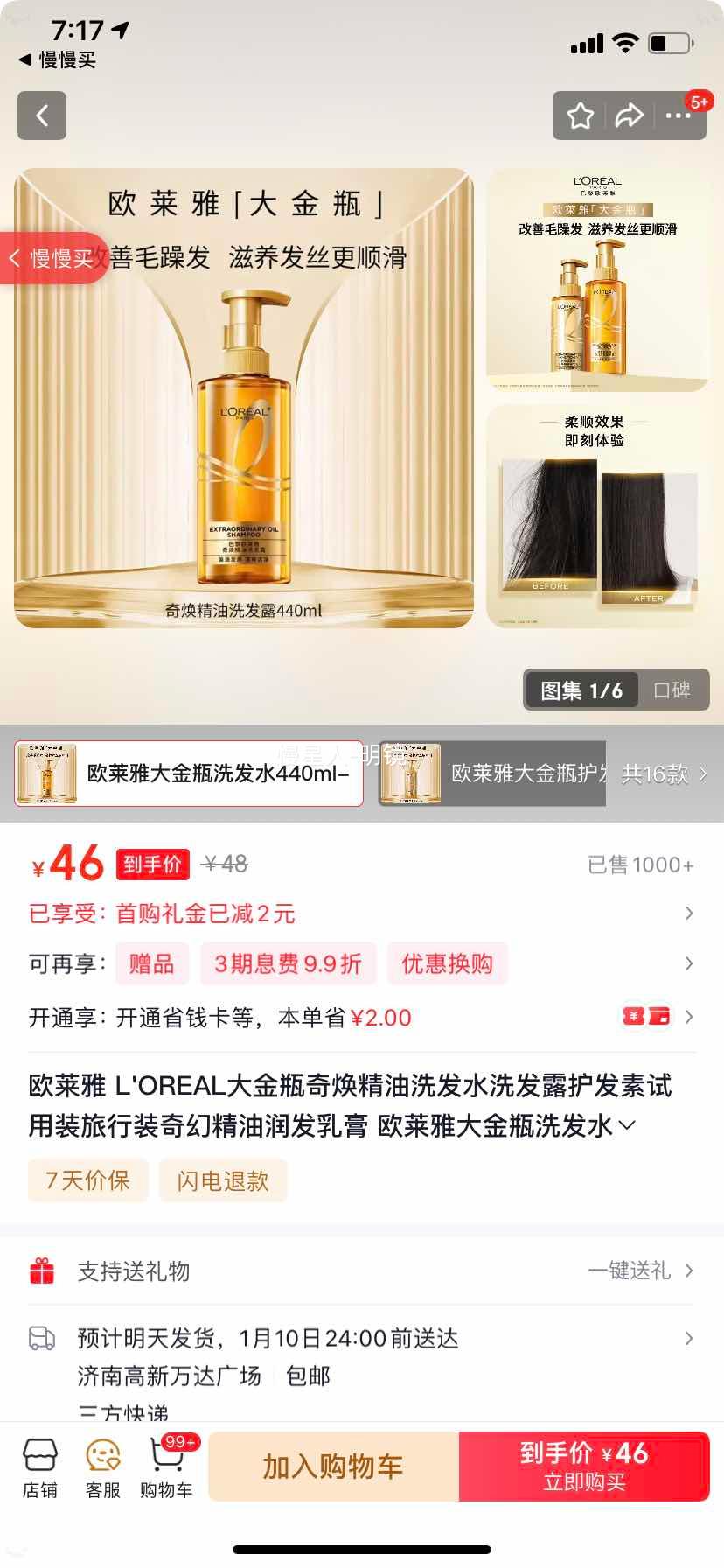The width and height of the screenshot is (724, 1568).
Task: Open the 开通省钱卡 row chevron
Action: point(688,1017)
